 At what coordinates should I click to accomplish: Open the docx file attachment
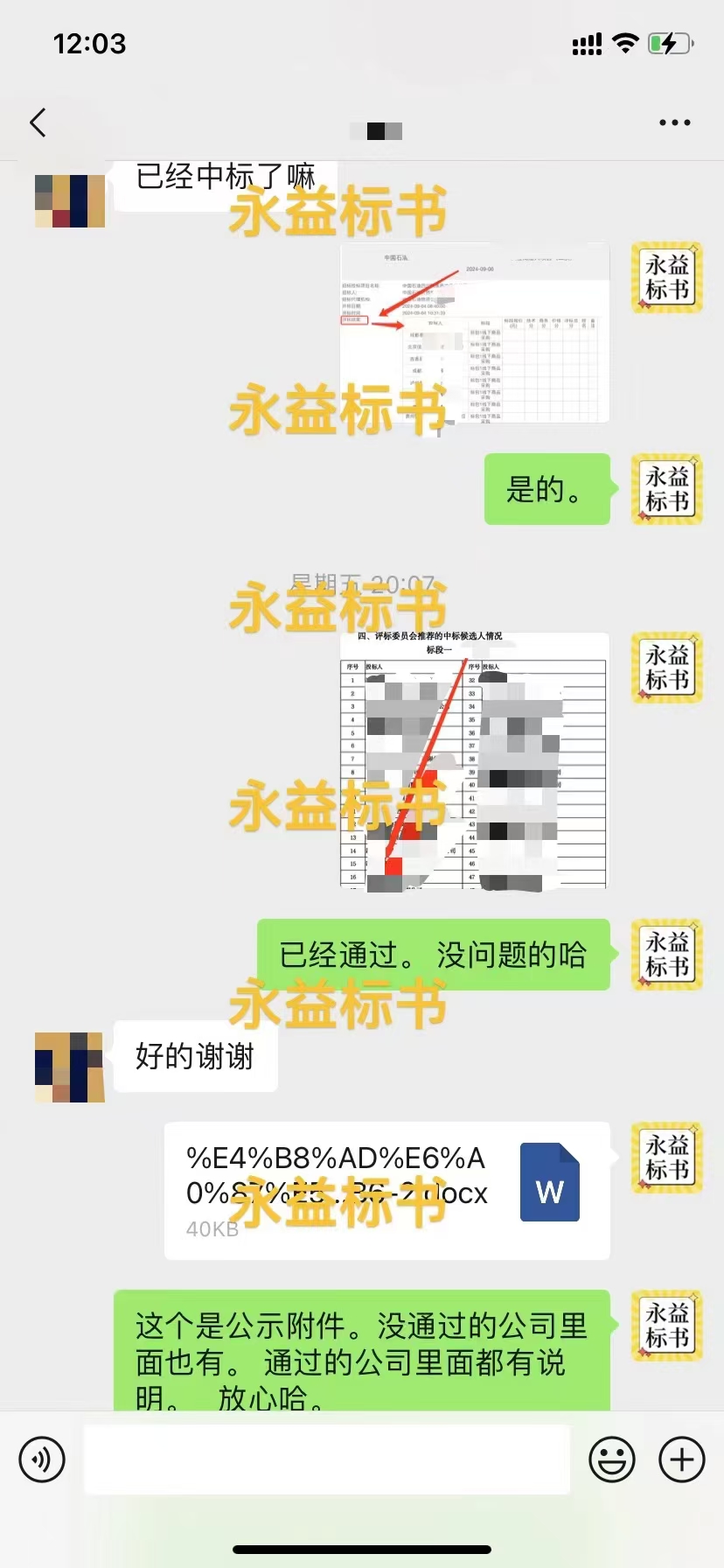[x=386, y=1191]
